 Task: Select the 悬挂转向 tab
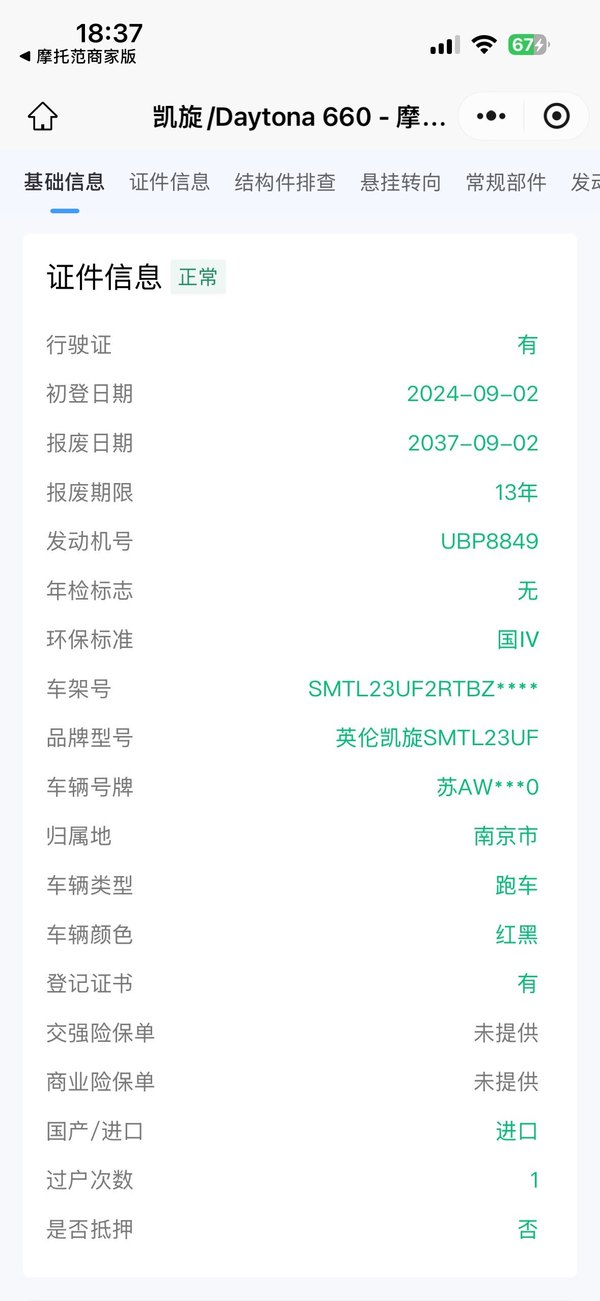401,182
